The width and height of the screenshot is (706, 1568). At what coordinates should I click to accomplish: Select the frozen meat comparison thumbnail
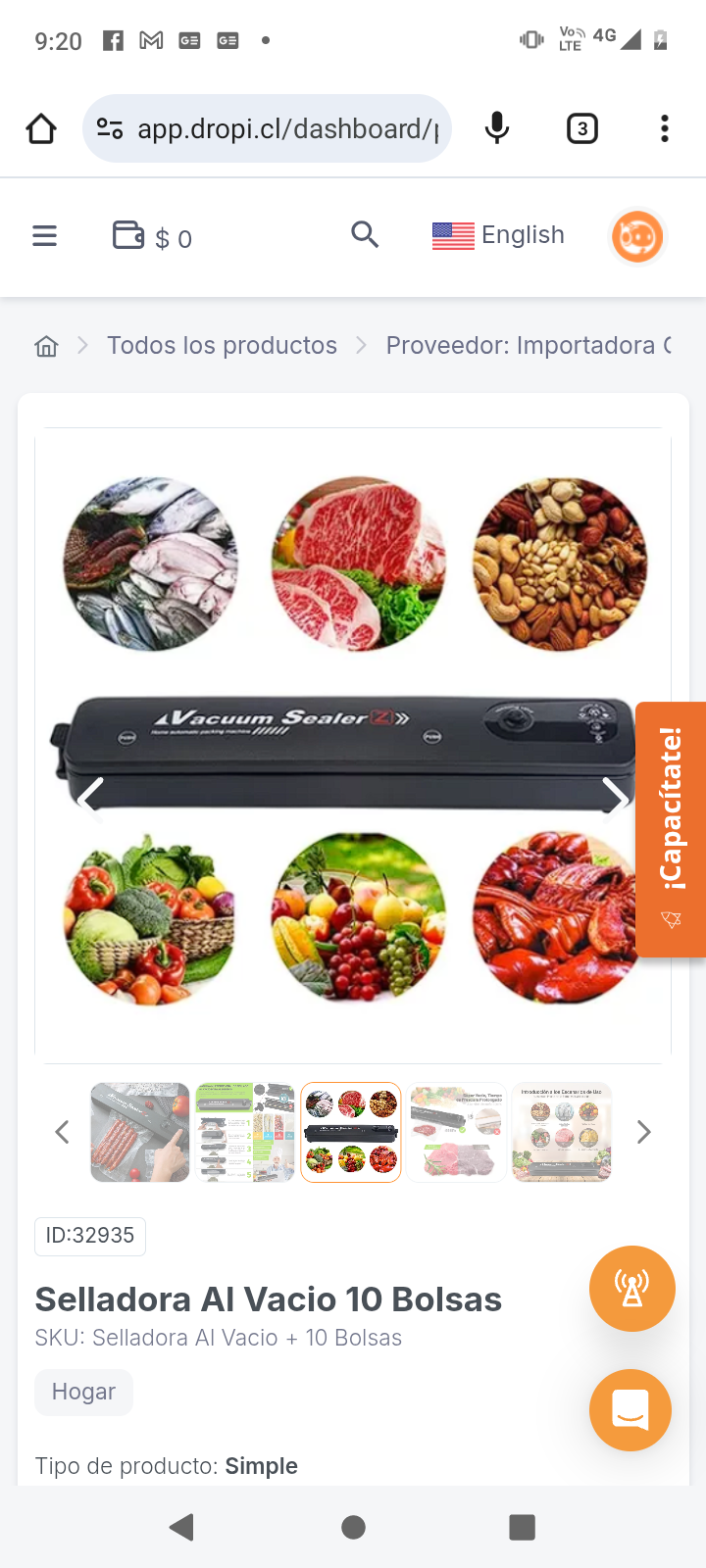pos(456,1132)
